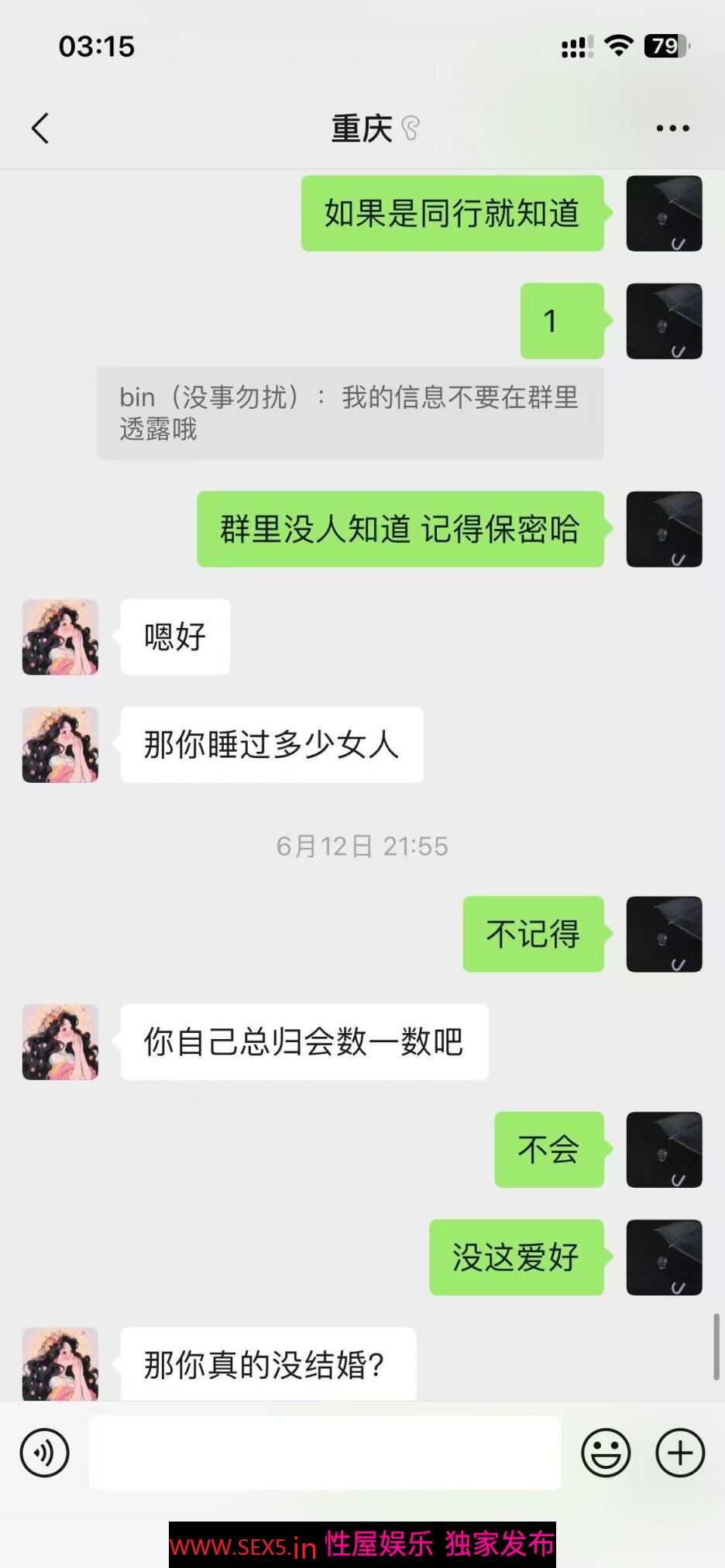
Task: Focus the message text field
Action: 325,1453
